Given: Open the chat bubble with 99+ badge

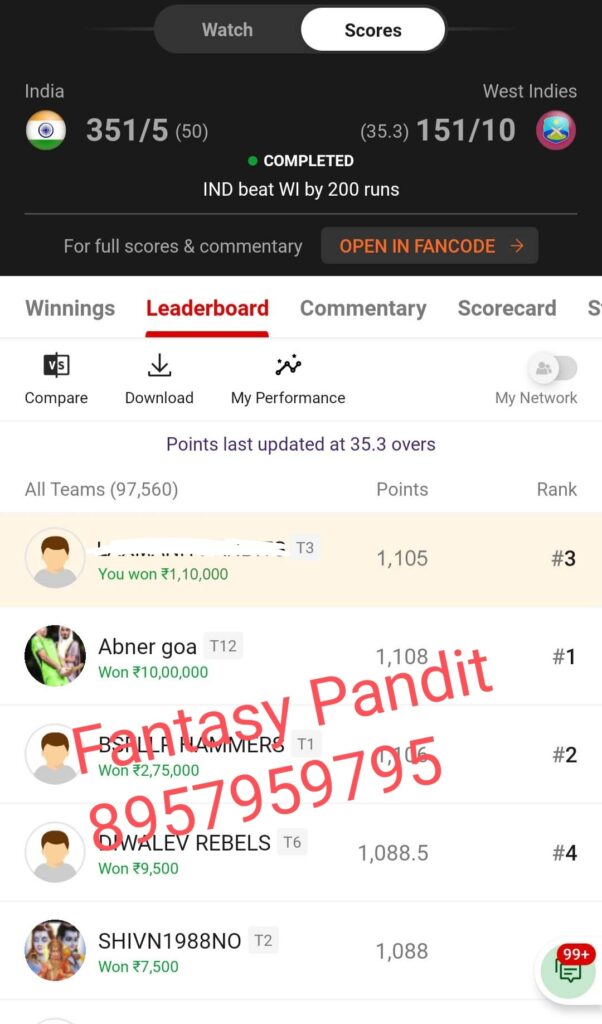Looking at the screenshot, I should 569,970.
